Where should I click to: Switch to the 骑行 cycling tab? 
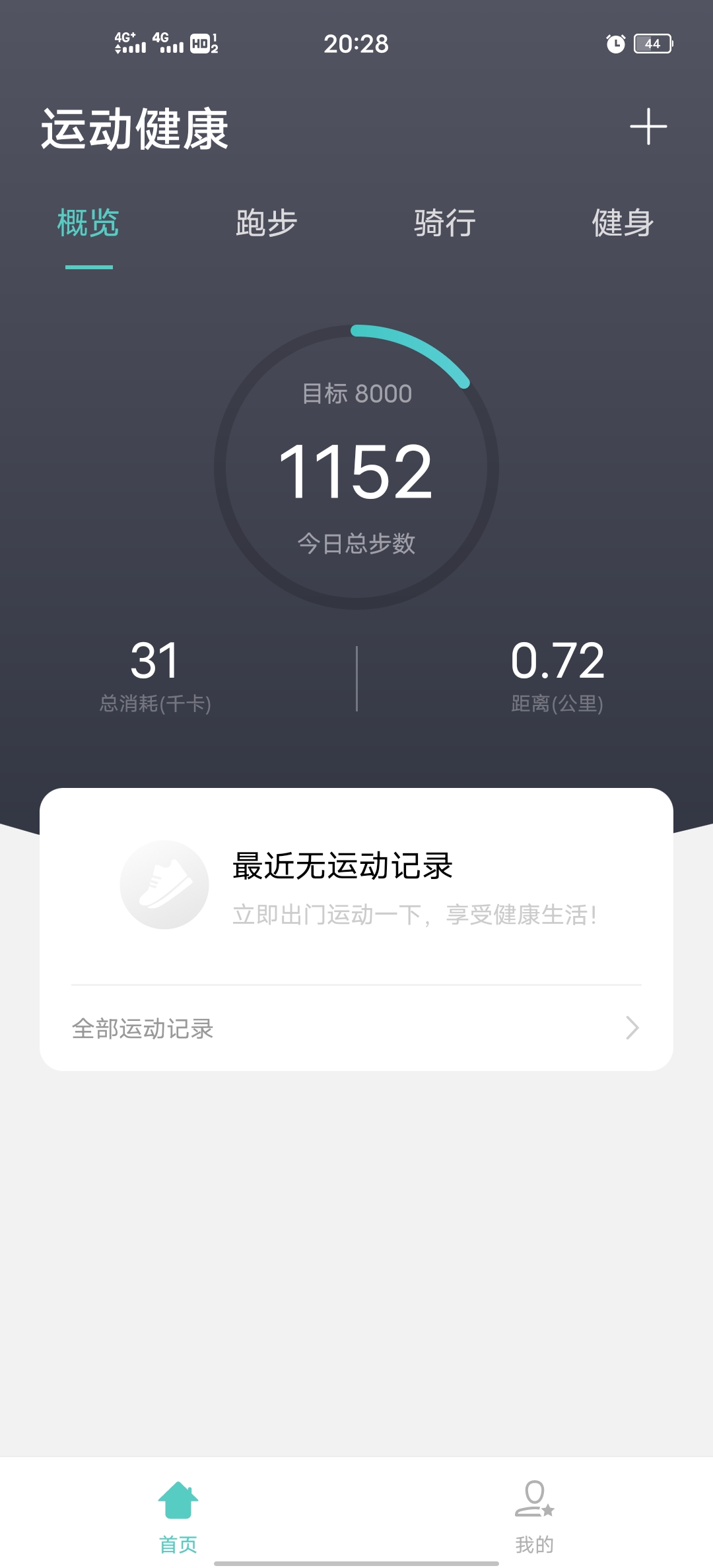pos(445,224)
